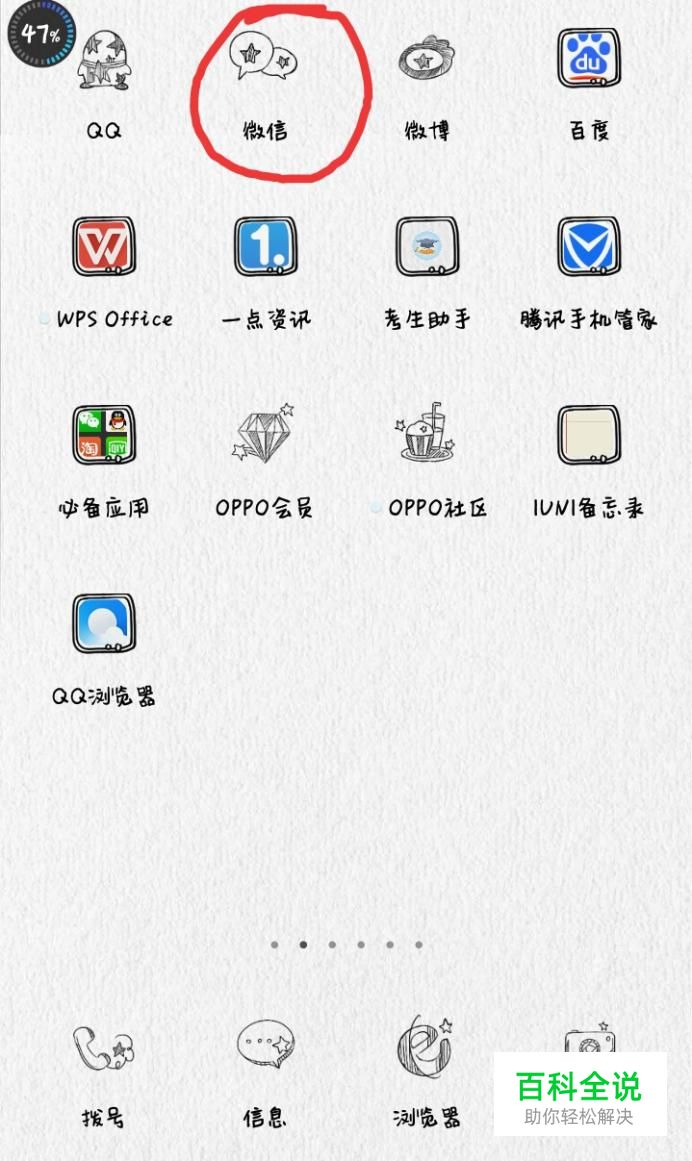Screen dimensions: 692x1161
Task: Open the 考生助手 app
Action: tap(427, 247)
